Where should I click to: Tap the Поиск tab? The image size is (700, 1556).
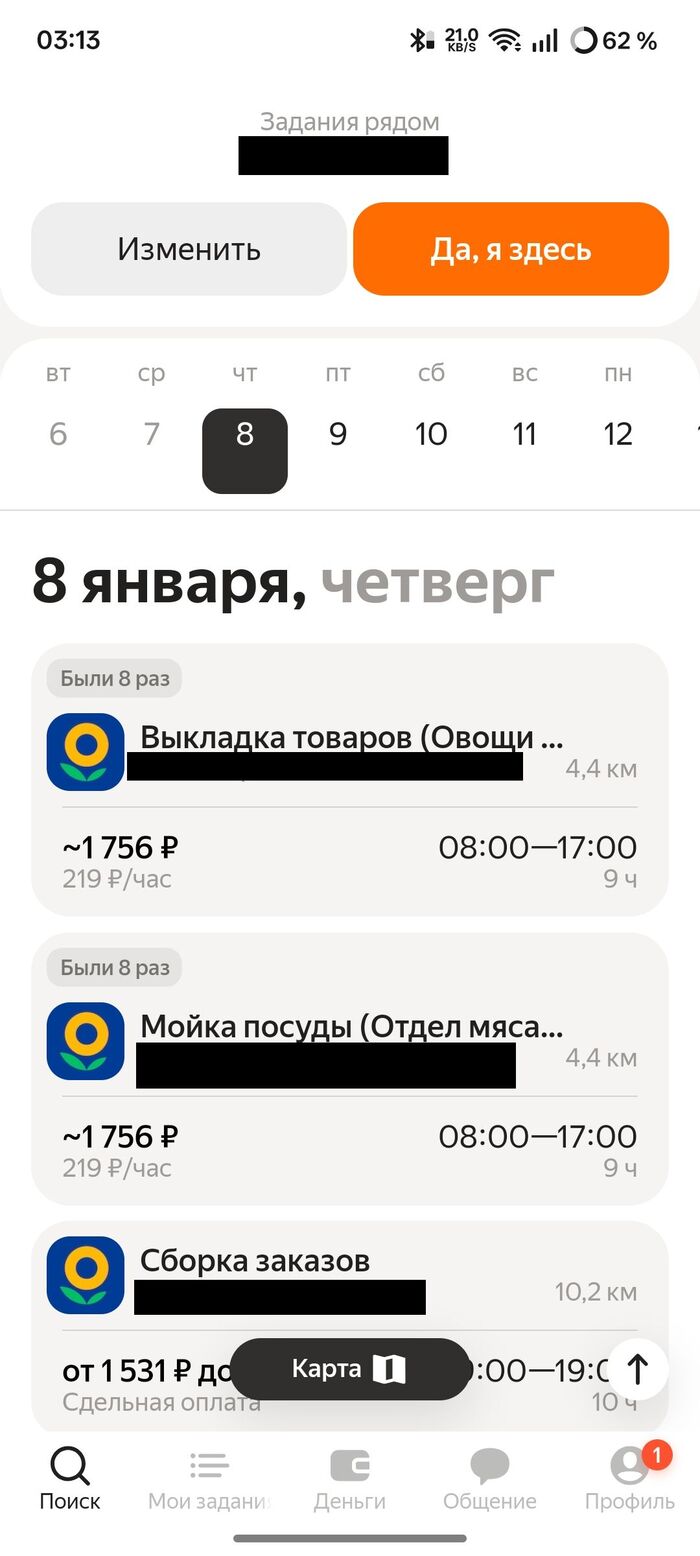70,1480
